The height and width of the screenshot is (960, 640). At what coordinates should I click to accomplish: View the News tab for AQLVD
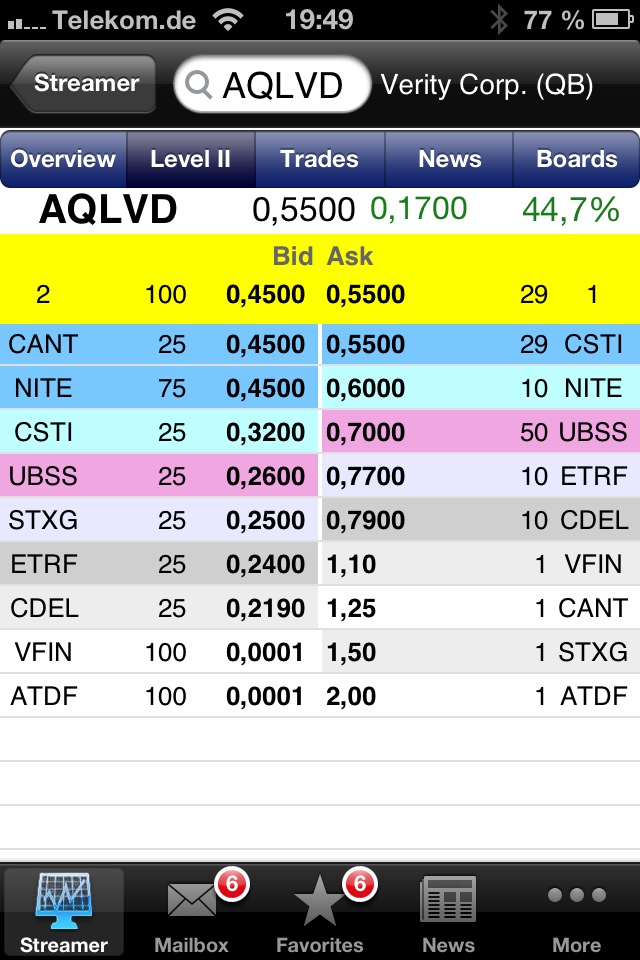pyautogui.click(x=449, y=159)
